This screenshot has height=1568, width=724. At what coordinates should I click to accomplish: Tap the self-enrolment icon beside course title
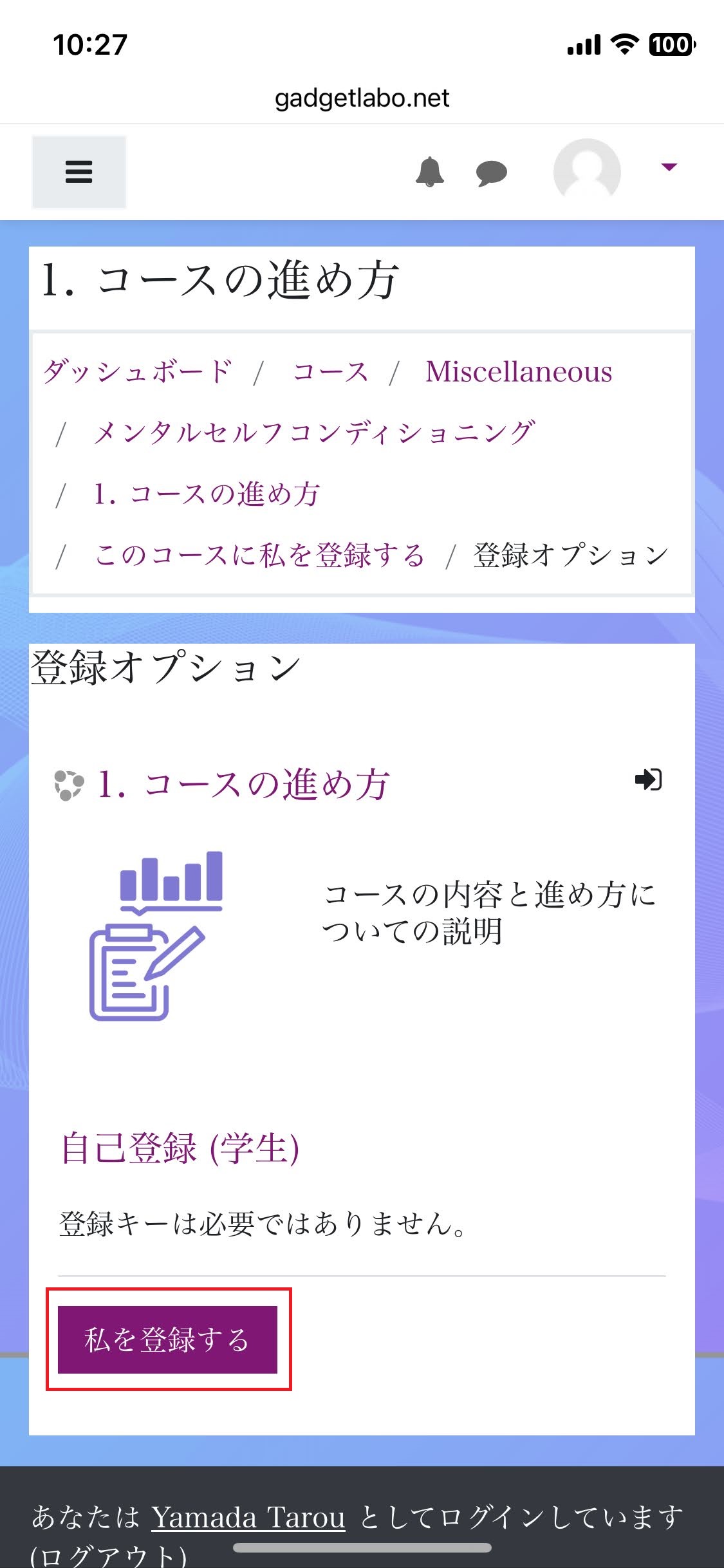point(648,779)
